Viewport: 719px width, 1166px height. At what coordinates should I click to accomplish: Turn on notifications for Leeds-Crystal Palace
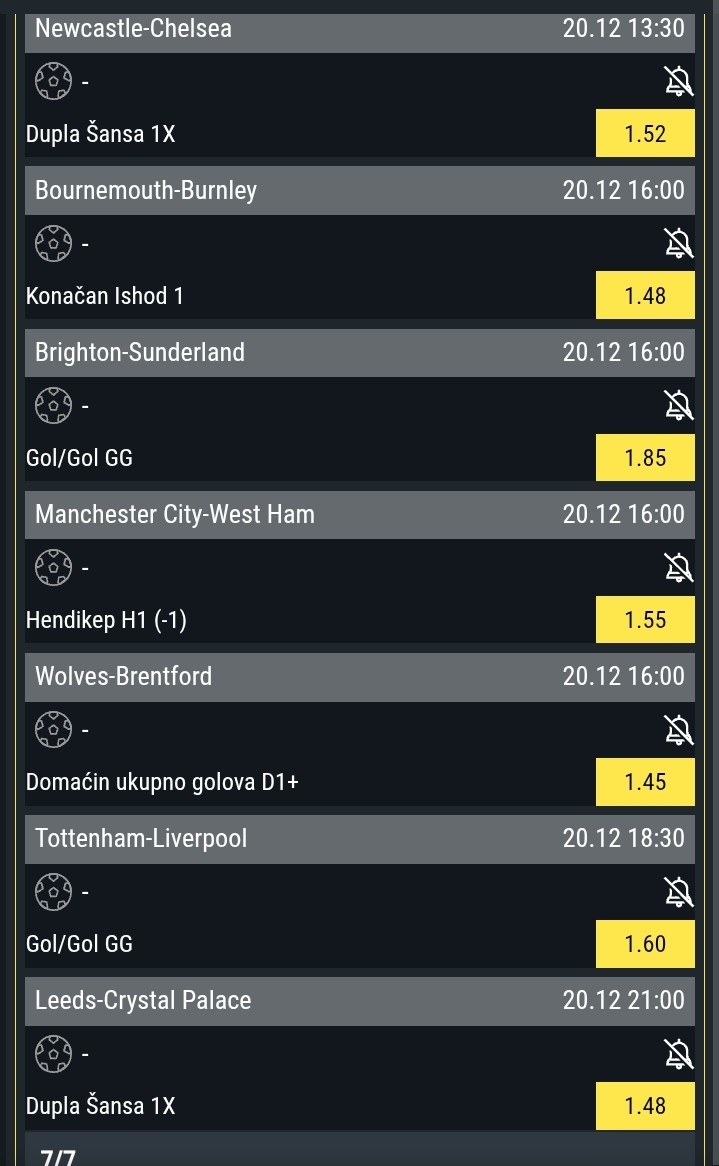coord(679,1054)
